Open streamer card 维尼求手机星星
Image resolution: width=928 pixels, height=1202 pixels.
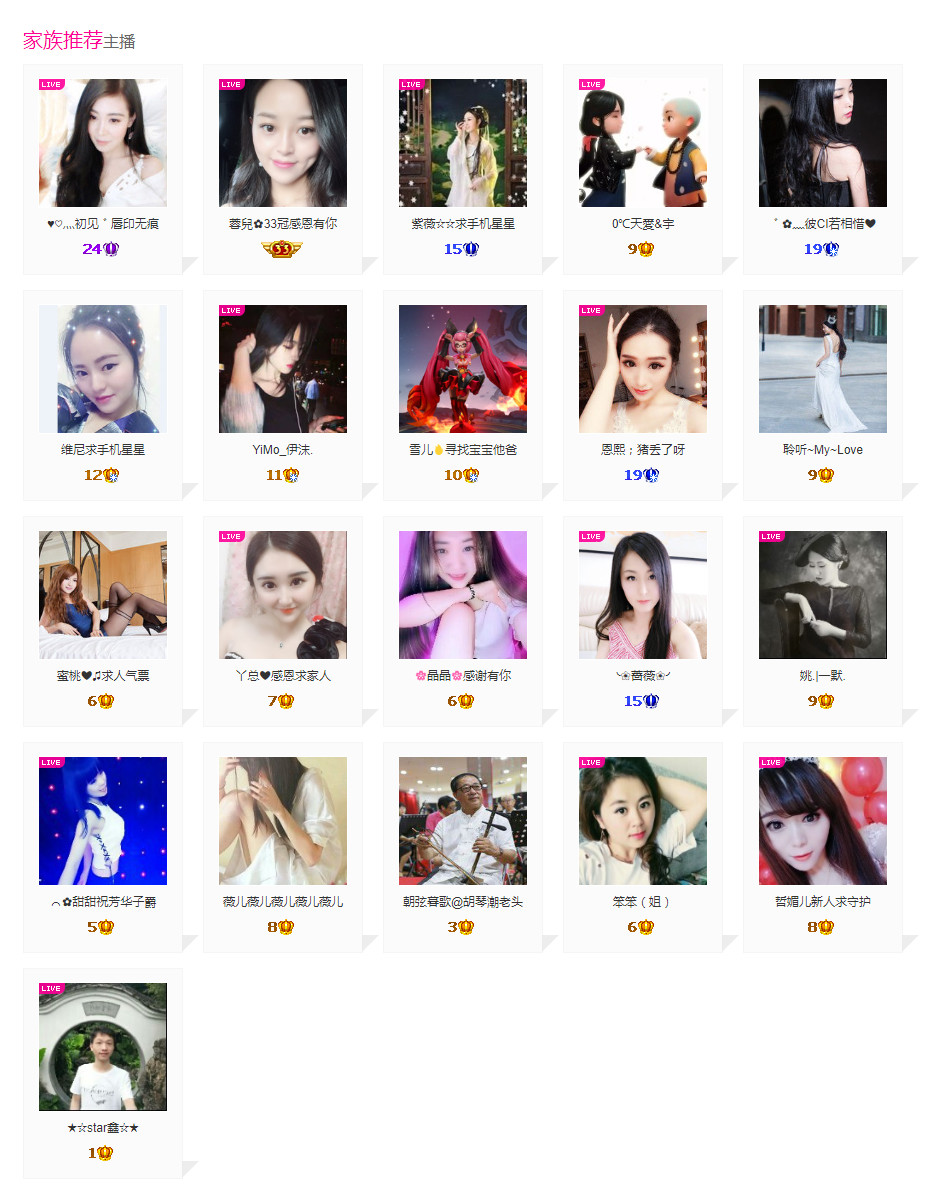point(103,369)
